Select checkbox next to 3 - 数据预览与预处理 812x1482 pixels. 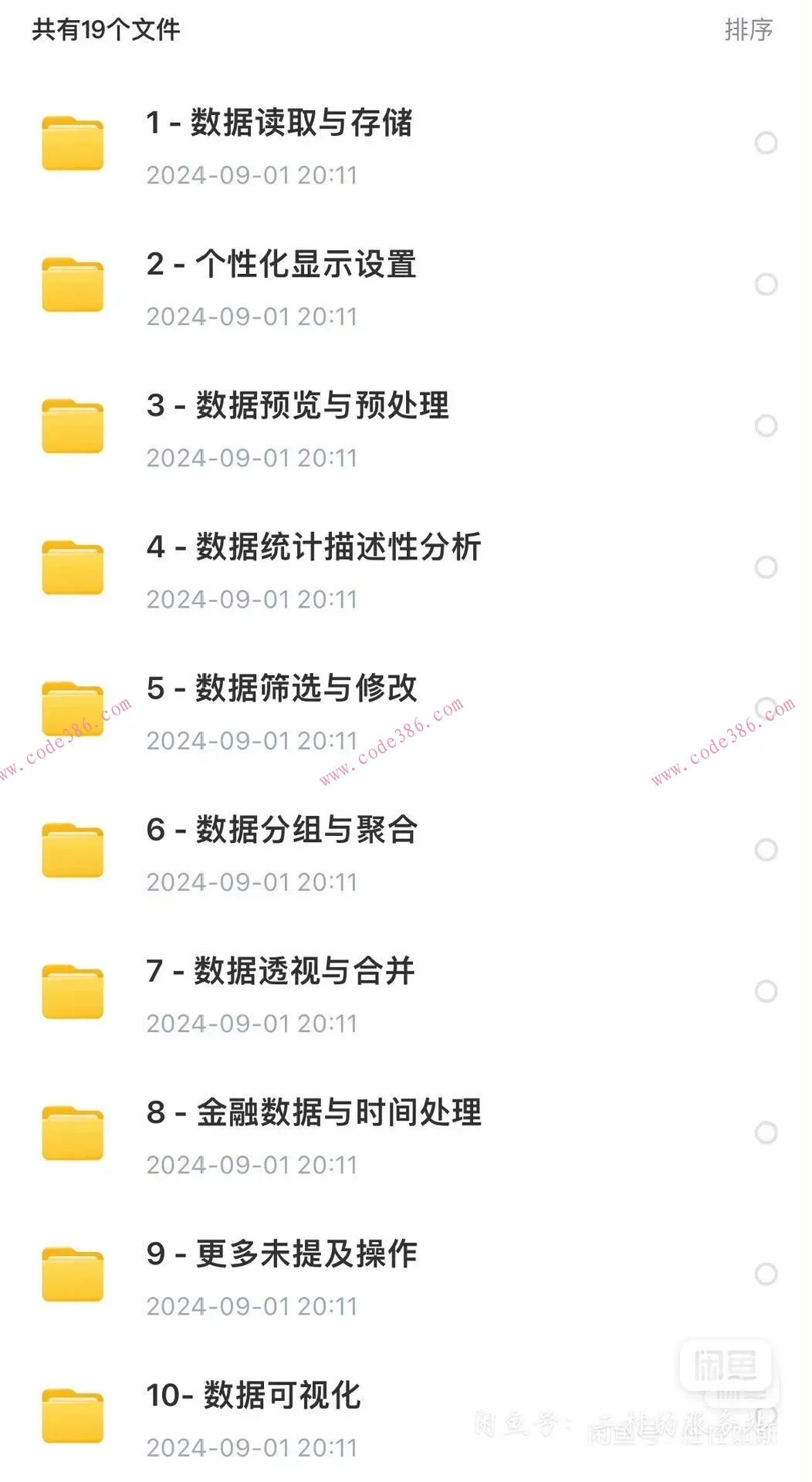tap(766, 425)
